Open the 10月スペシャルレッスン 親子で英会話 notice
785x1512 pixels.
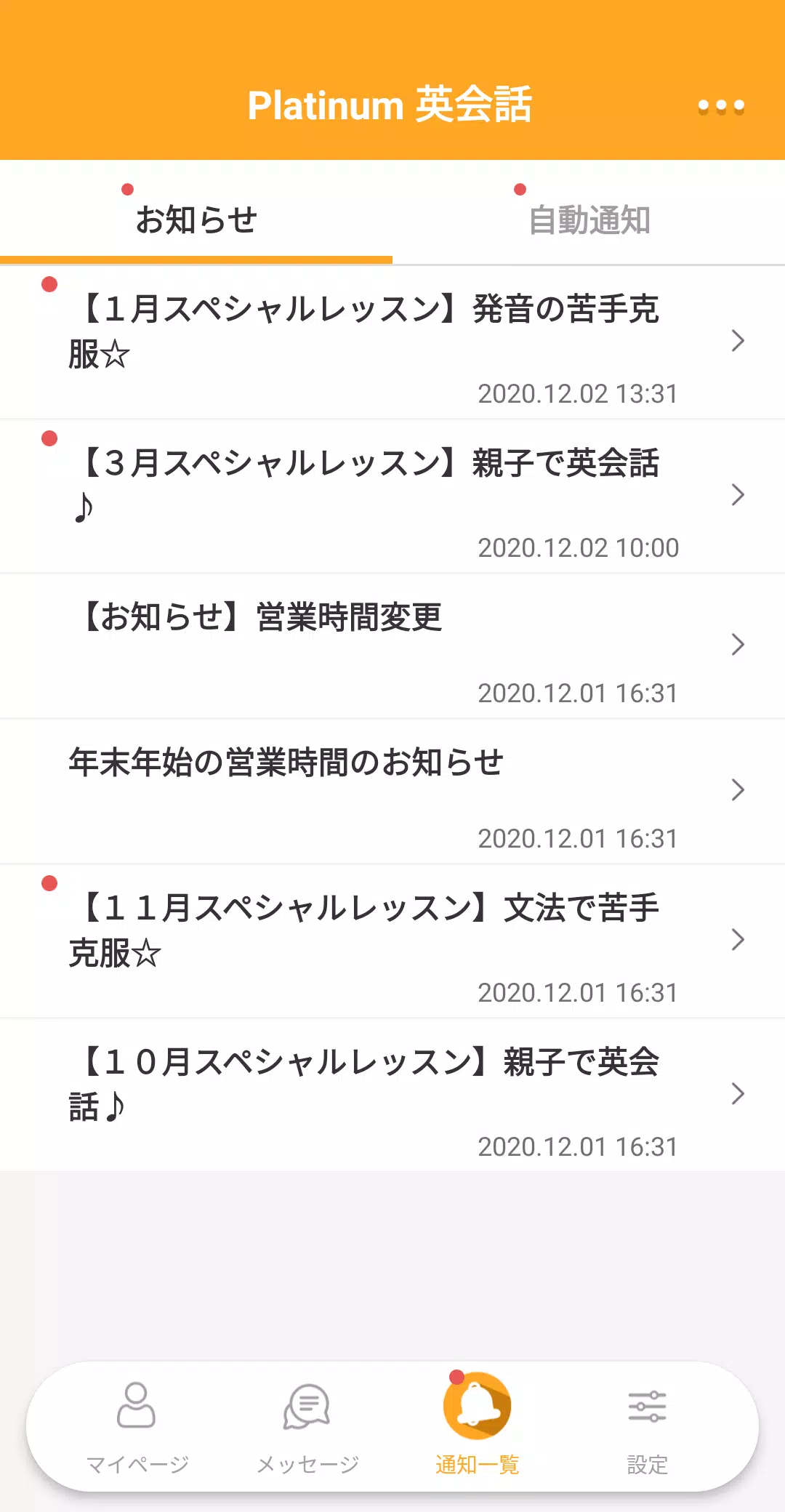[x=392, y=1095]
